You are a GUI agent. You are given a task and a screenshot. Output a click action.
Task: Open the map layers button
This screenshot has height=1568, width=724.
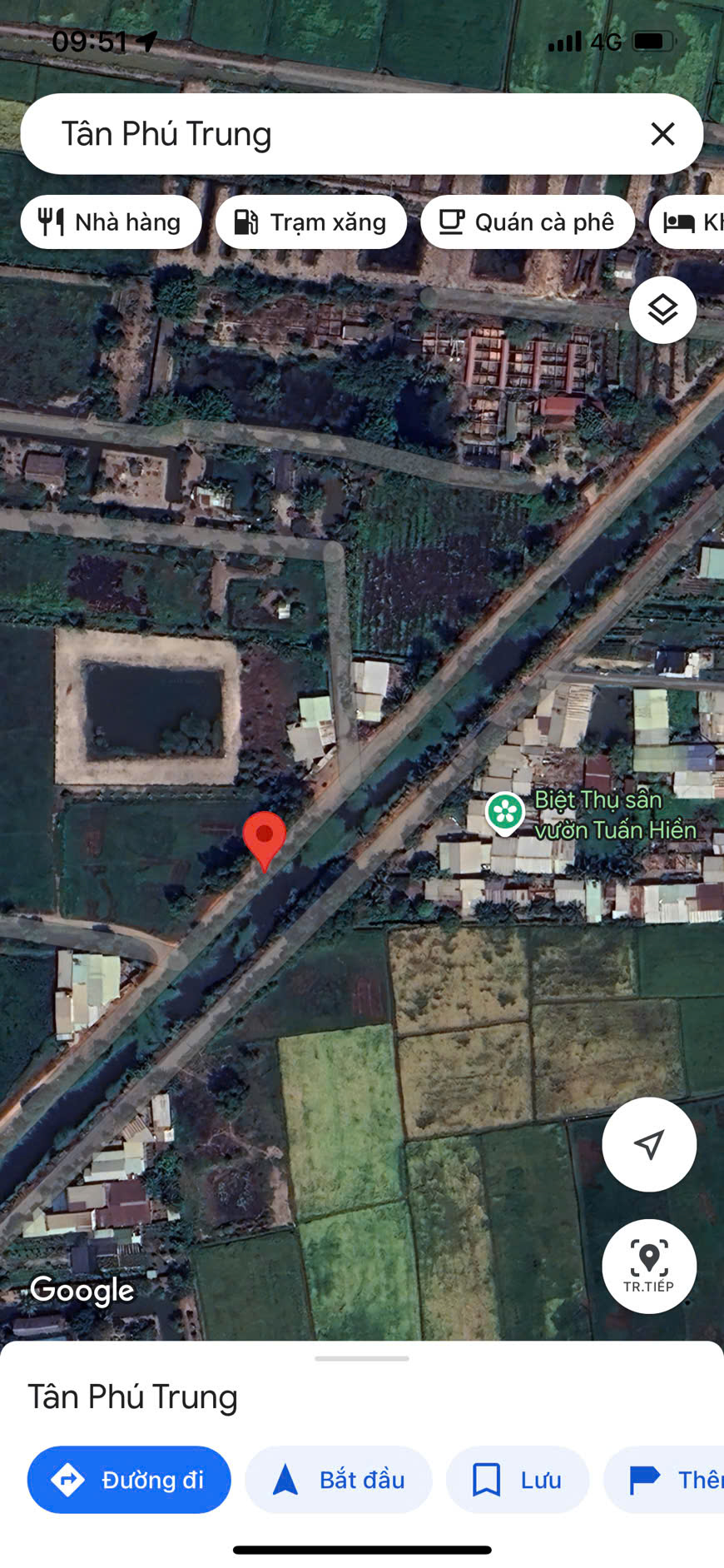click(x=662, y=310)
